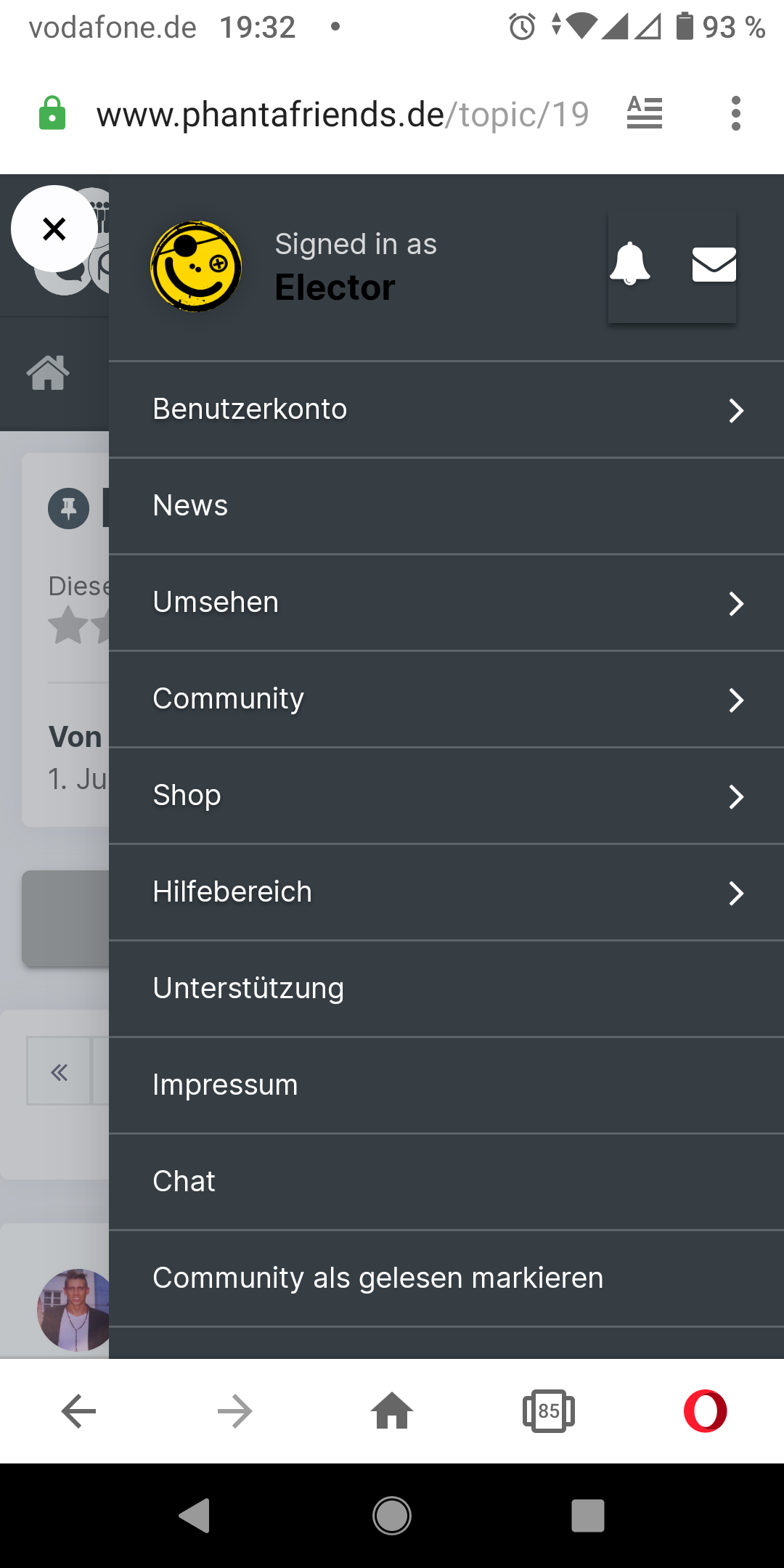Tap the URL address field
Viewport: 784px width, 1568px height.
(343, 115)
